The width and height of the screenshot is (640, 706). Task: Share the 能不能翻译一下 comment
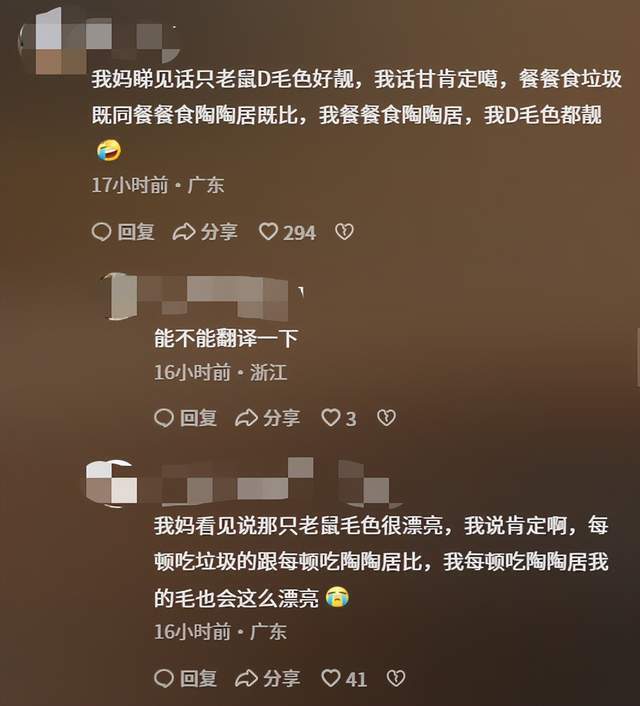click(267, 418)
